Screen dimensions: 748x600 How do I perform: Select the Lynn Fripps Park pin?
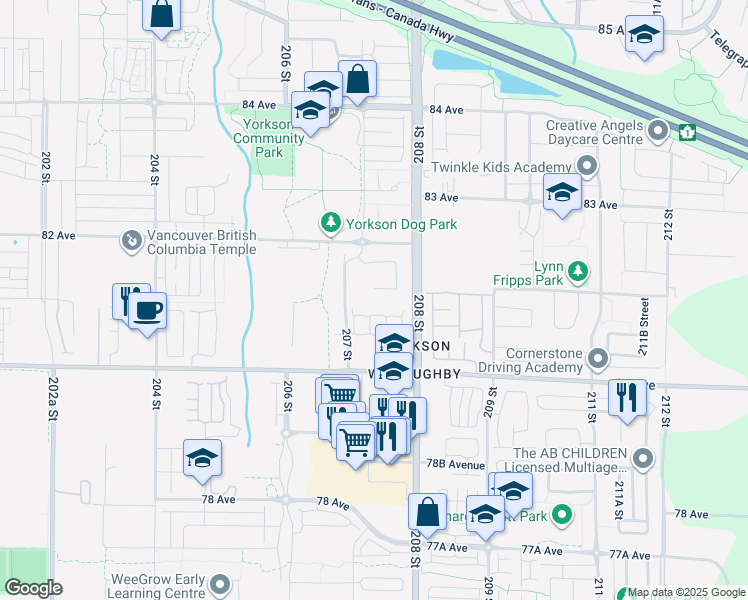tap(577, 270)
